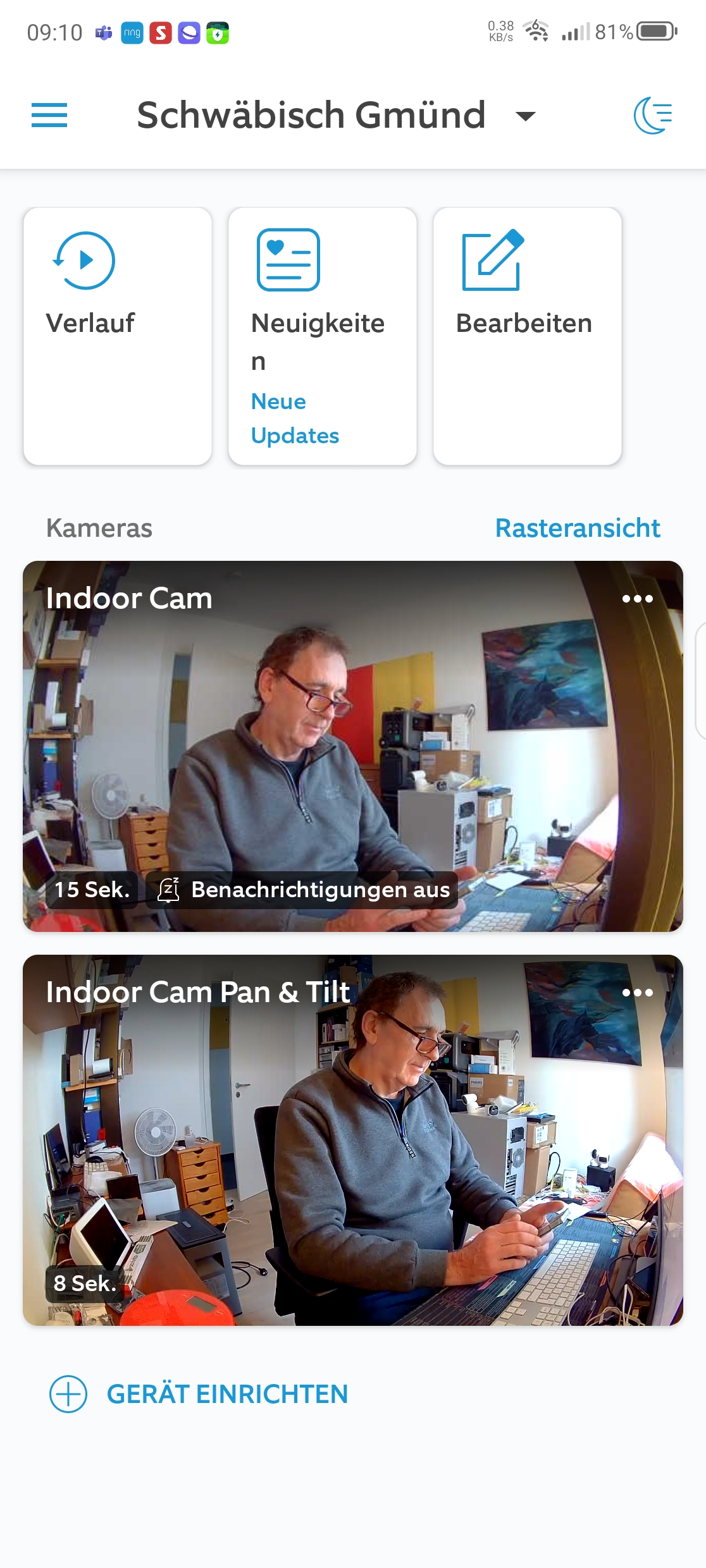
Task: Open the three-dot menu on Pan & Tilt cam
Action: (637, 993)
